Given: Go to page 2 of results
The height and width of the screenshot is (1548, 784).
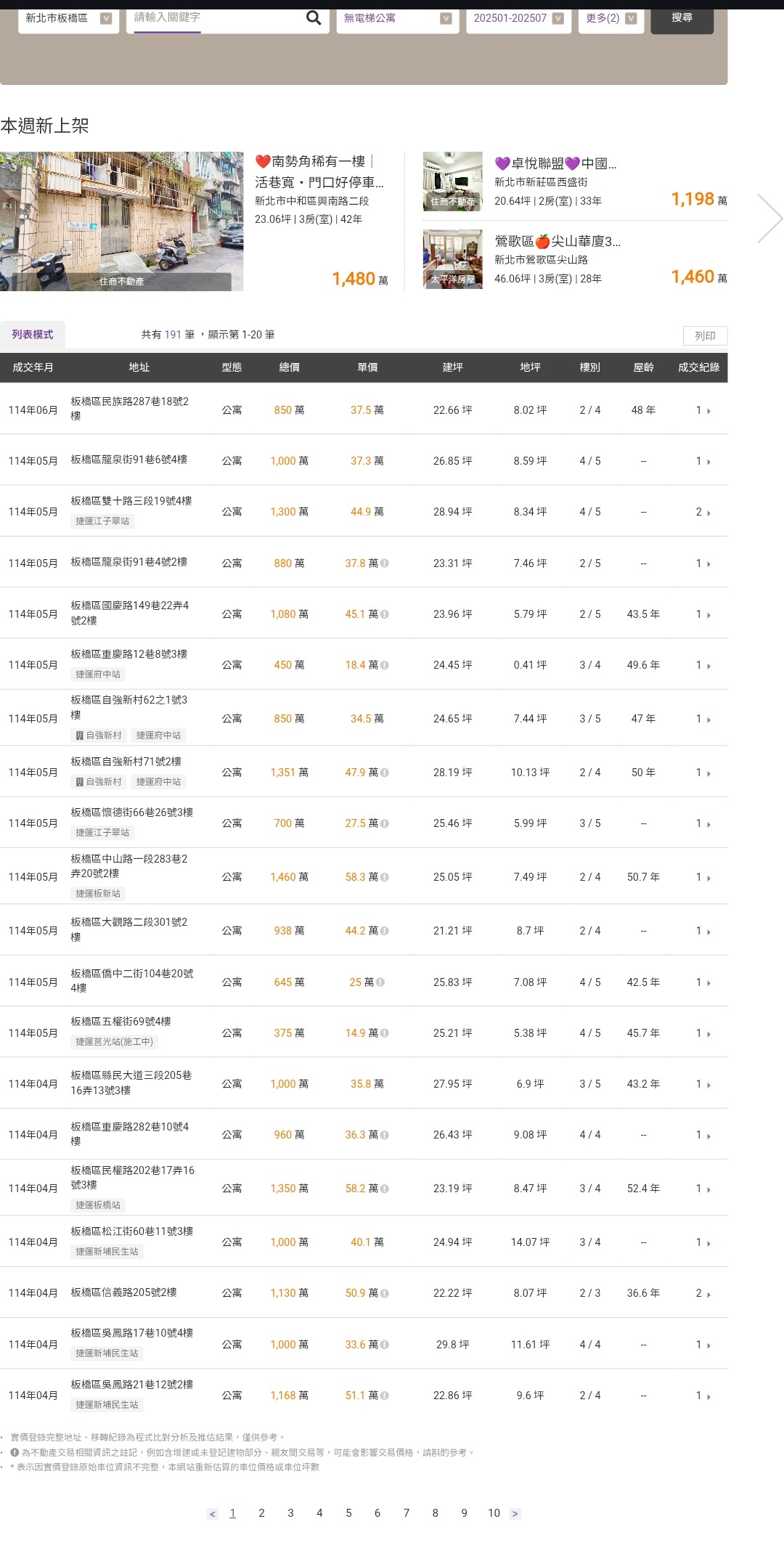Looking at the screenshot, I should coord(261,1513).
